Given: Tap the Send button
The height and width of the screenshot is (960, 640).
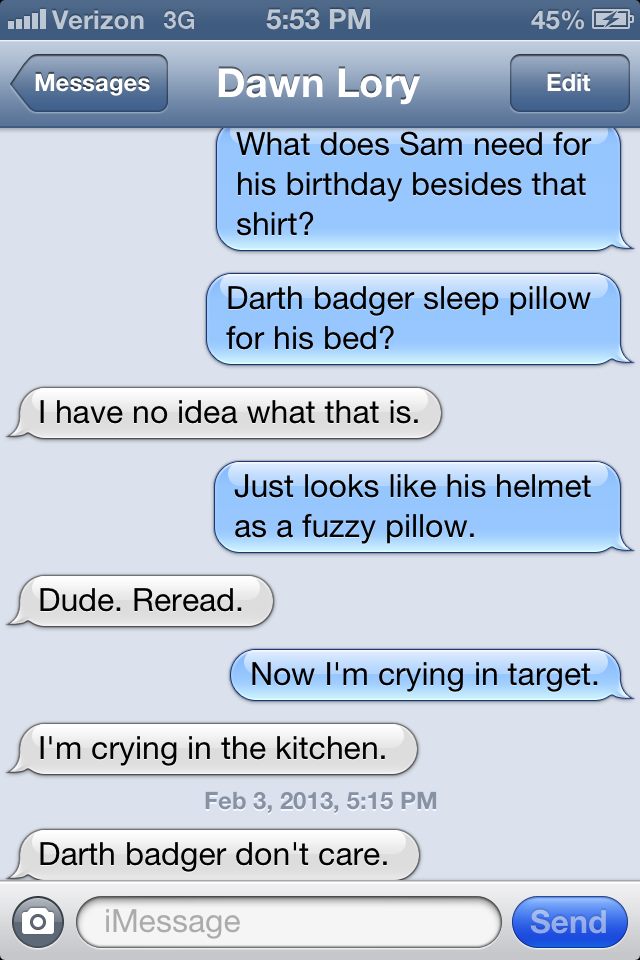Looking at the screenshot, I should point(568,921).
